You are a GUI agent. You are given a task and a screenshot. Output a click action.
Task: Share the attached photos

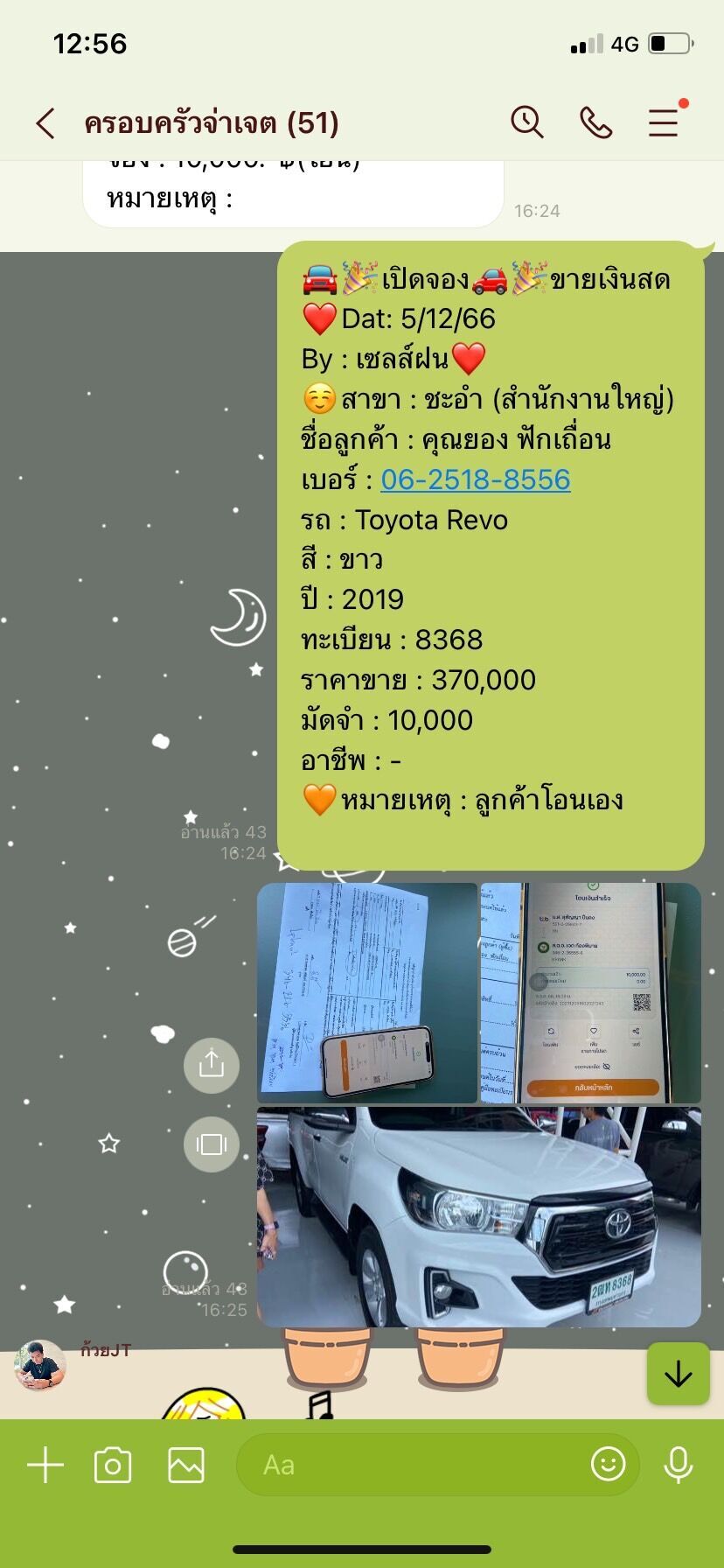pyautogui.click(x=212, y=1065)
